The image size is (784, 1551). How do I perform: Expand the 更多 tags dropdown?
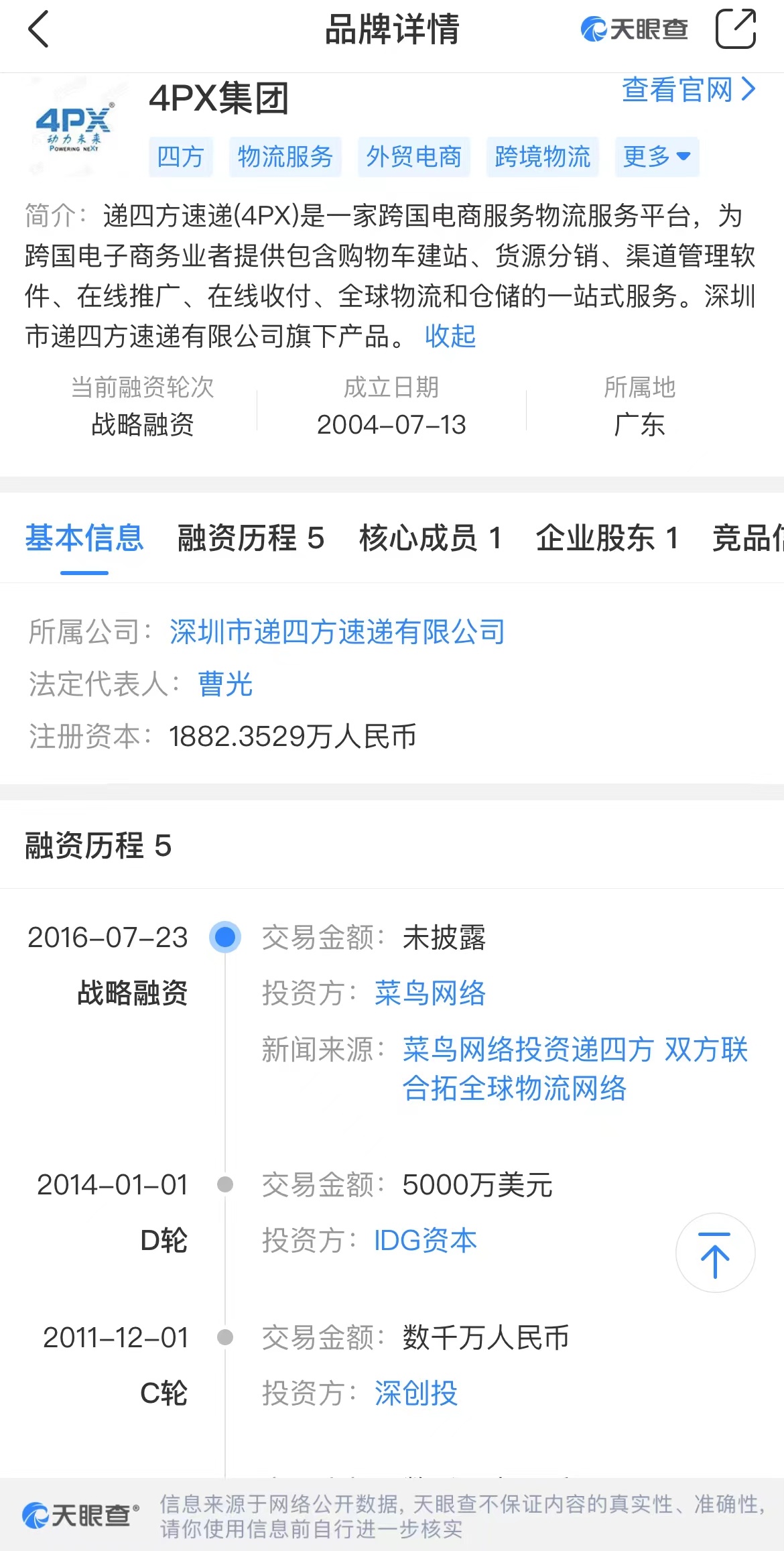coord(657,157)
